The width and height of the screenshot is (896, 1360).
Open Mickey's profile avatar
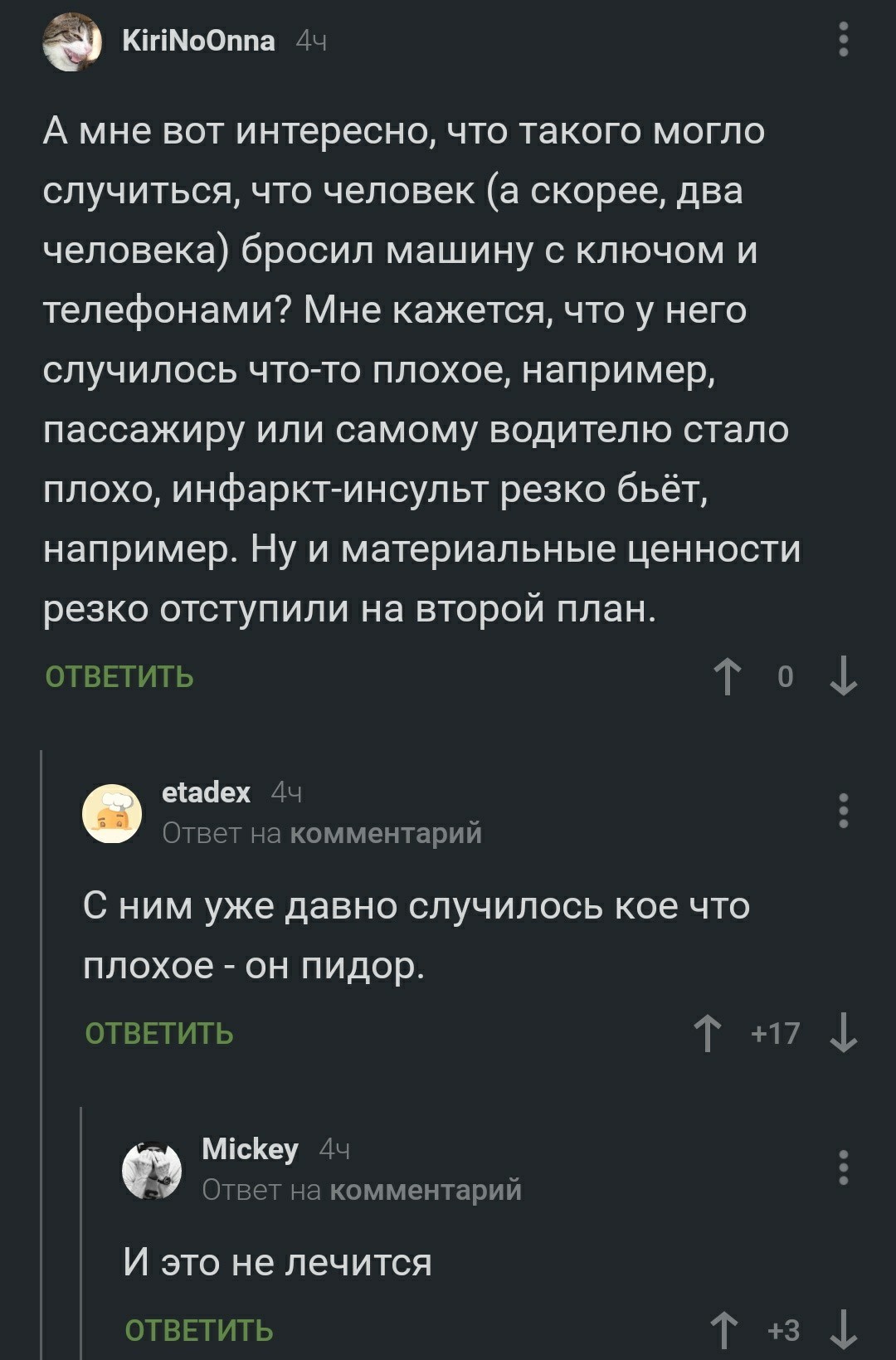tap(152, 1170)
